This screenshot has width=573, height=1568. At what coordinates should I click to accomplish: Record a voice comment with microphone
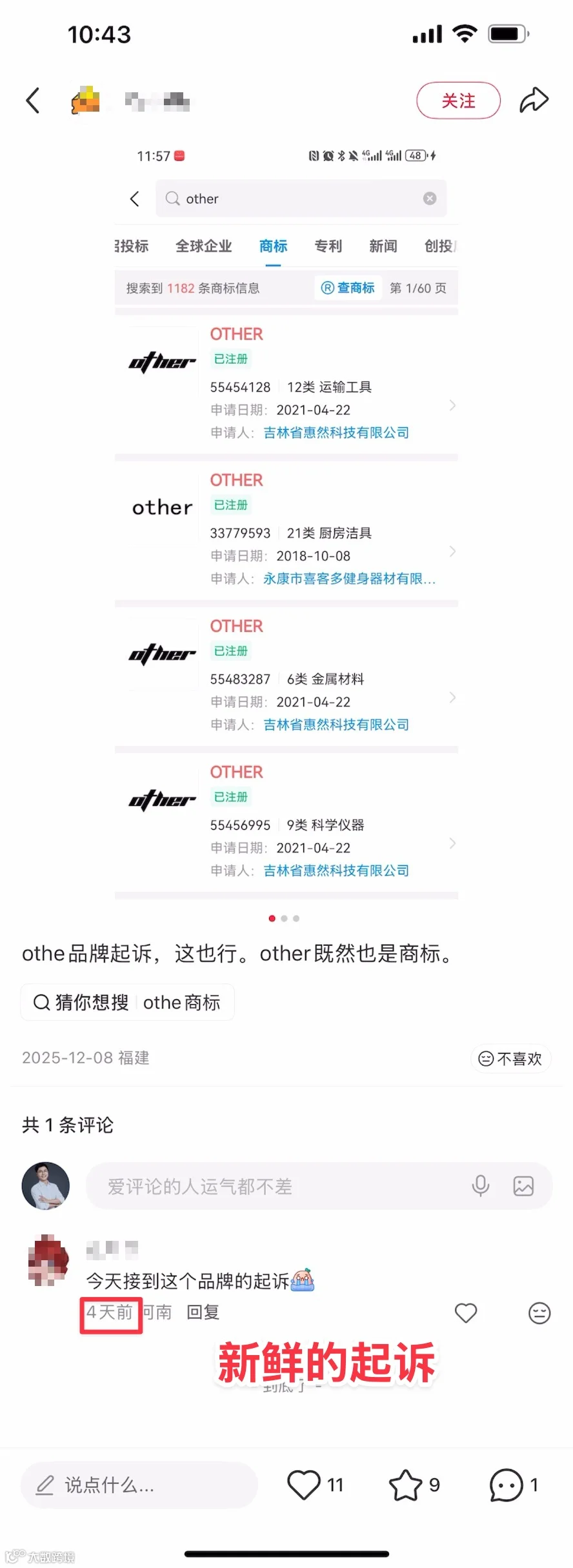481,1186
